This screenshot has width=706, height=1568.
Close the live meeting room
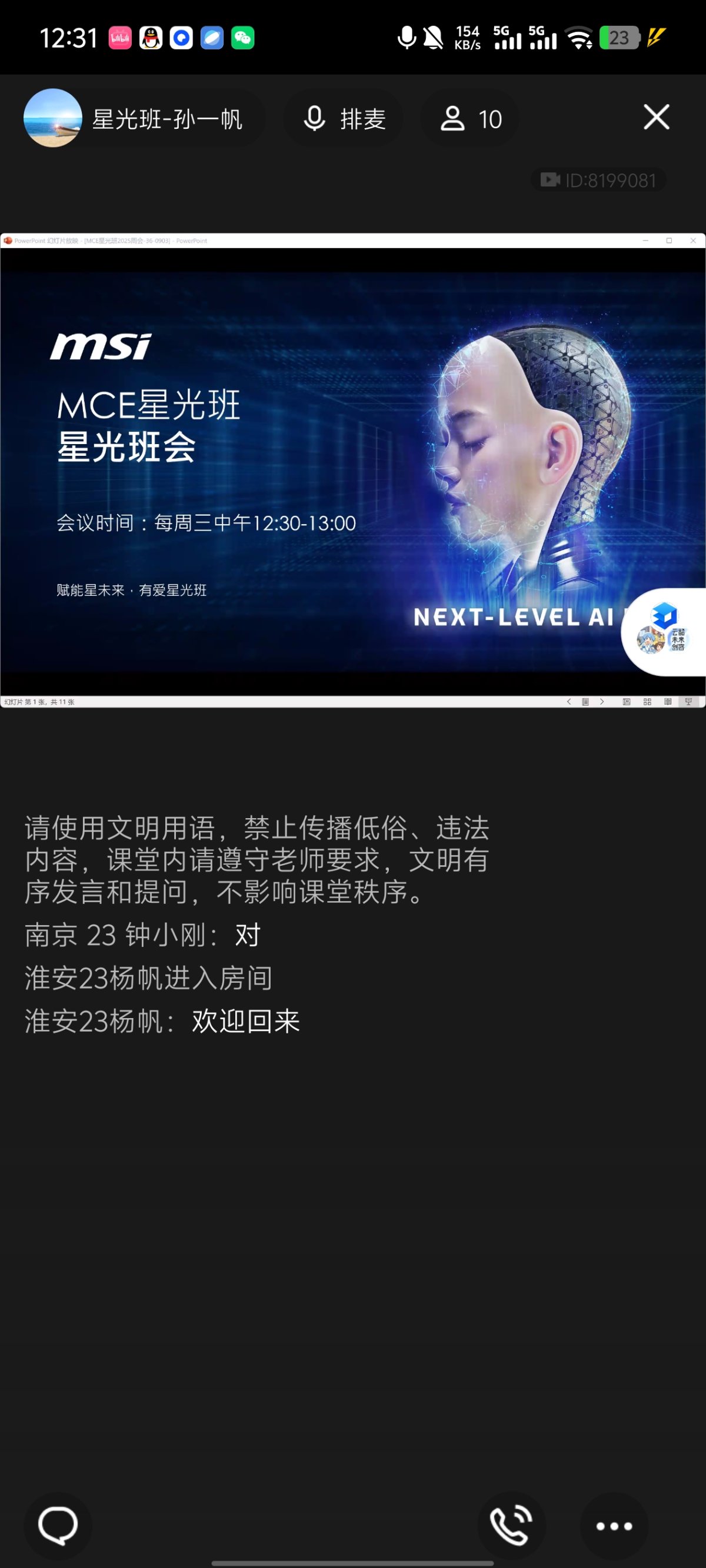[x=656, y=118]
